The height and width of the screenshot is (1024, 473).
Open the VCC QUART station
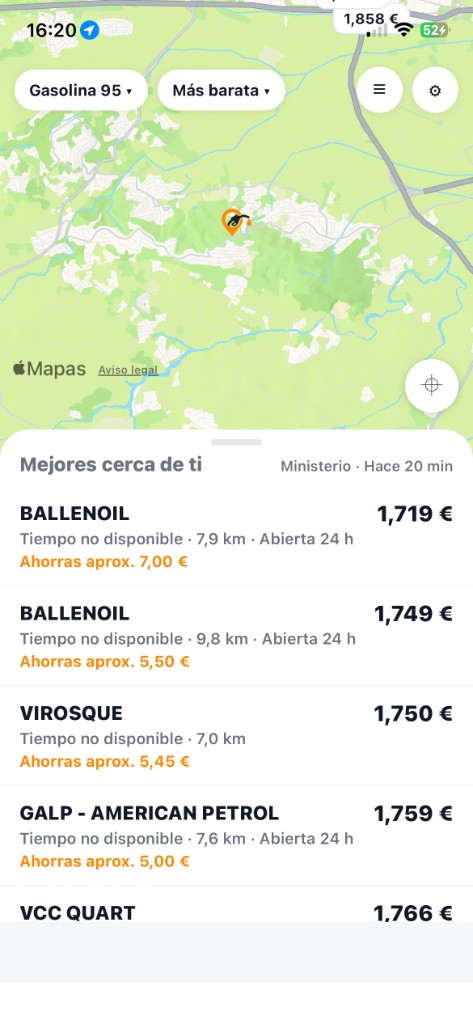pos(236,904)
